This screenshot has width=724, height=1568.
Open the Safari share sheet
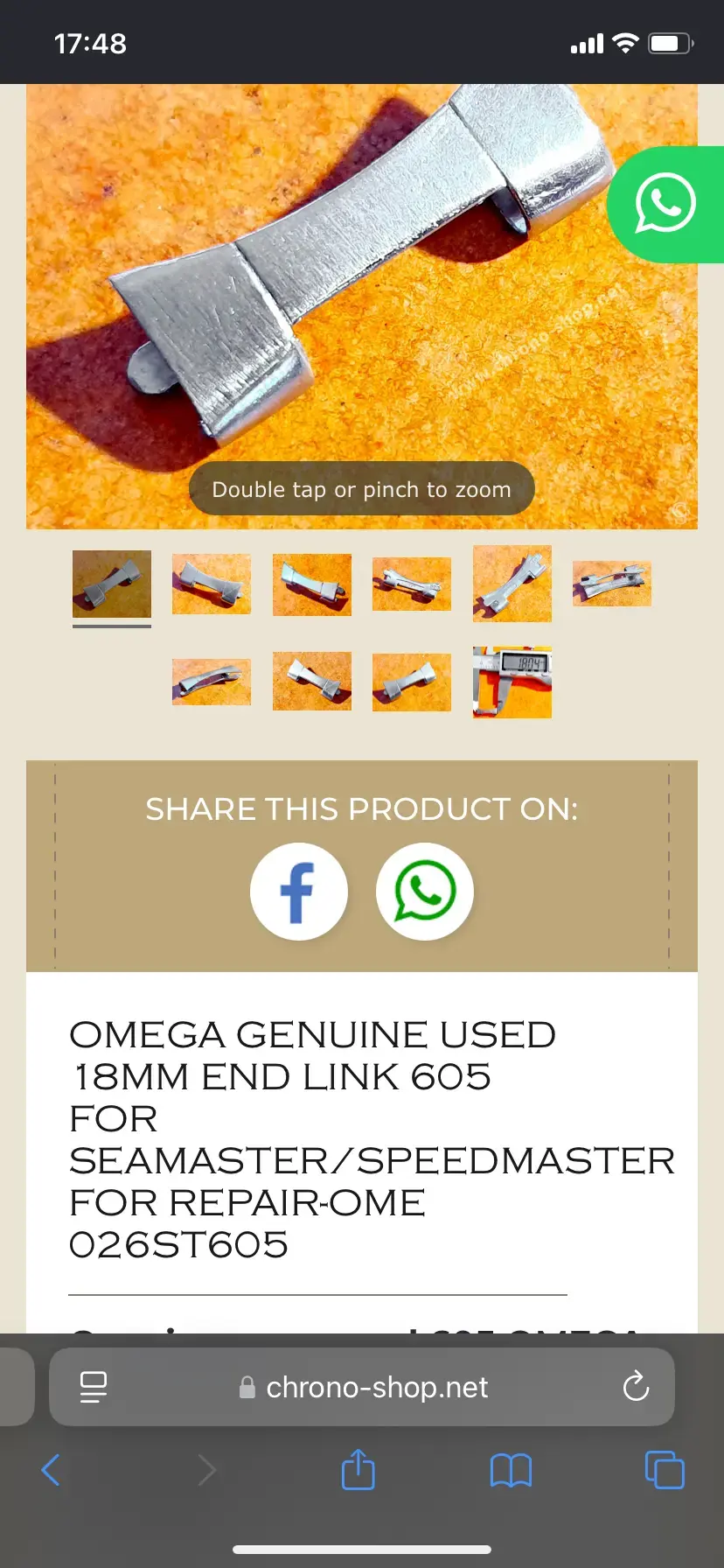click(x=358, y=1470)
